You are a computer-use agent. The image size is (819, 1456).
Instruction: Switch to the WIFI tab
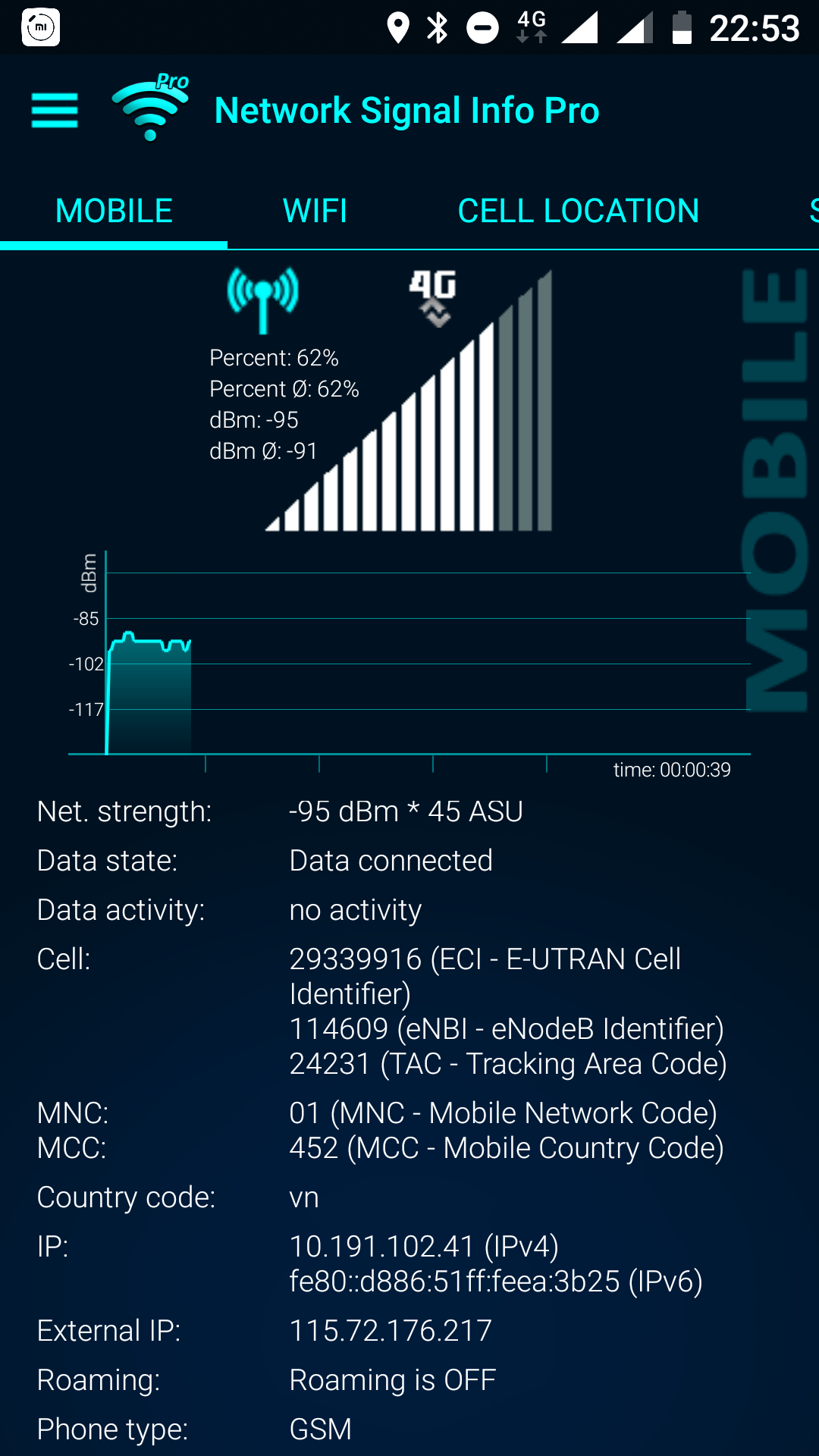tap(315, 211)
